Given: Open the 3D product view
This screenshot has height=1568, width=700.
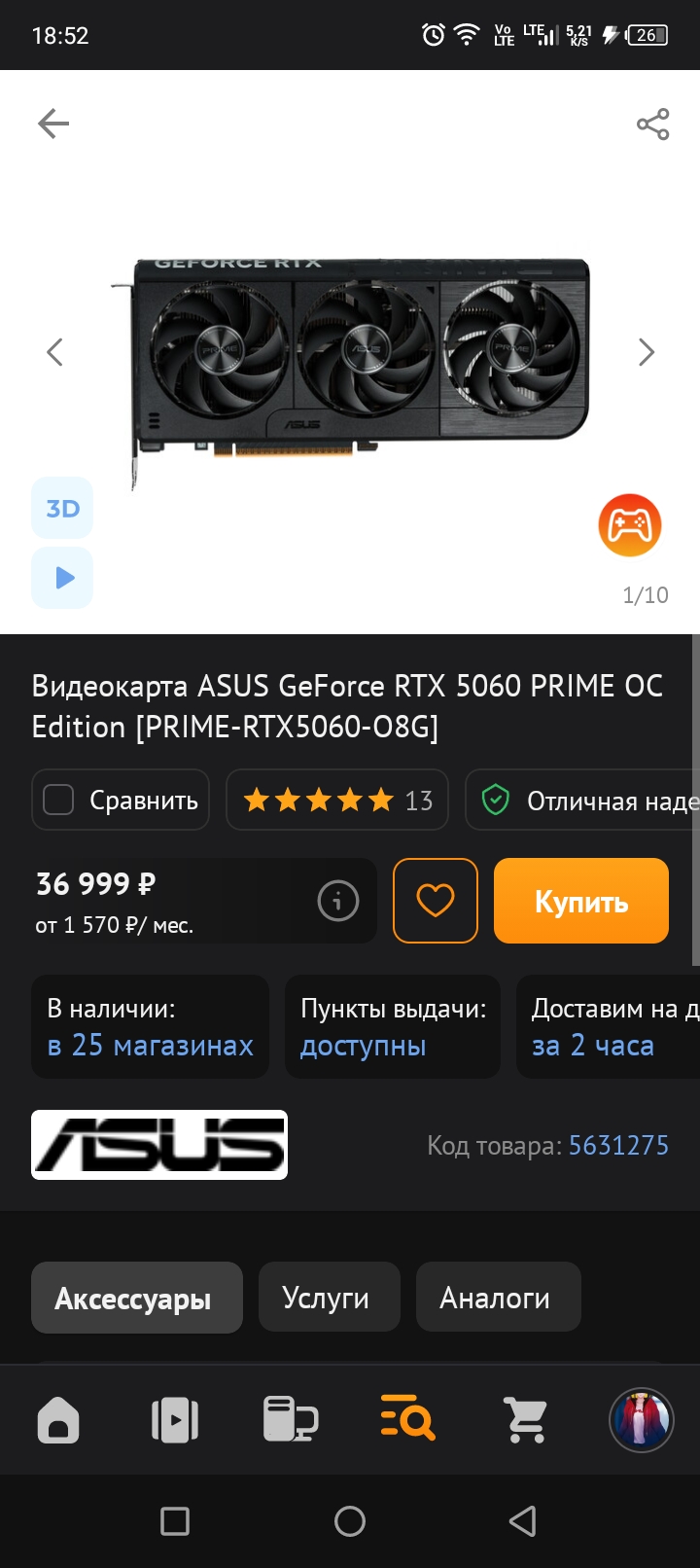Looking at the screenshot, I should click(x=62, y=508).
